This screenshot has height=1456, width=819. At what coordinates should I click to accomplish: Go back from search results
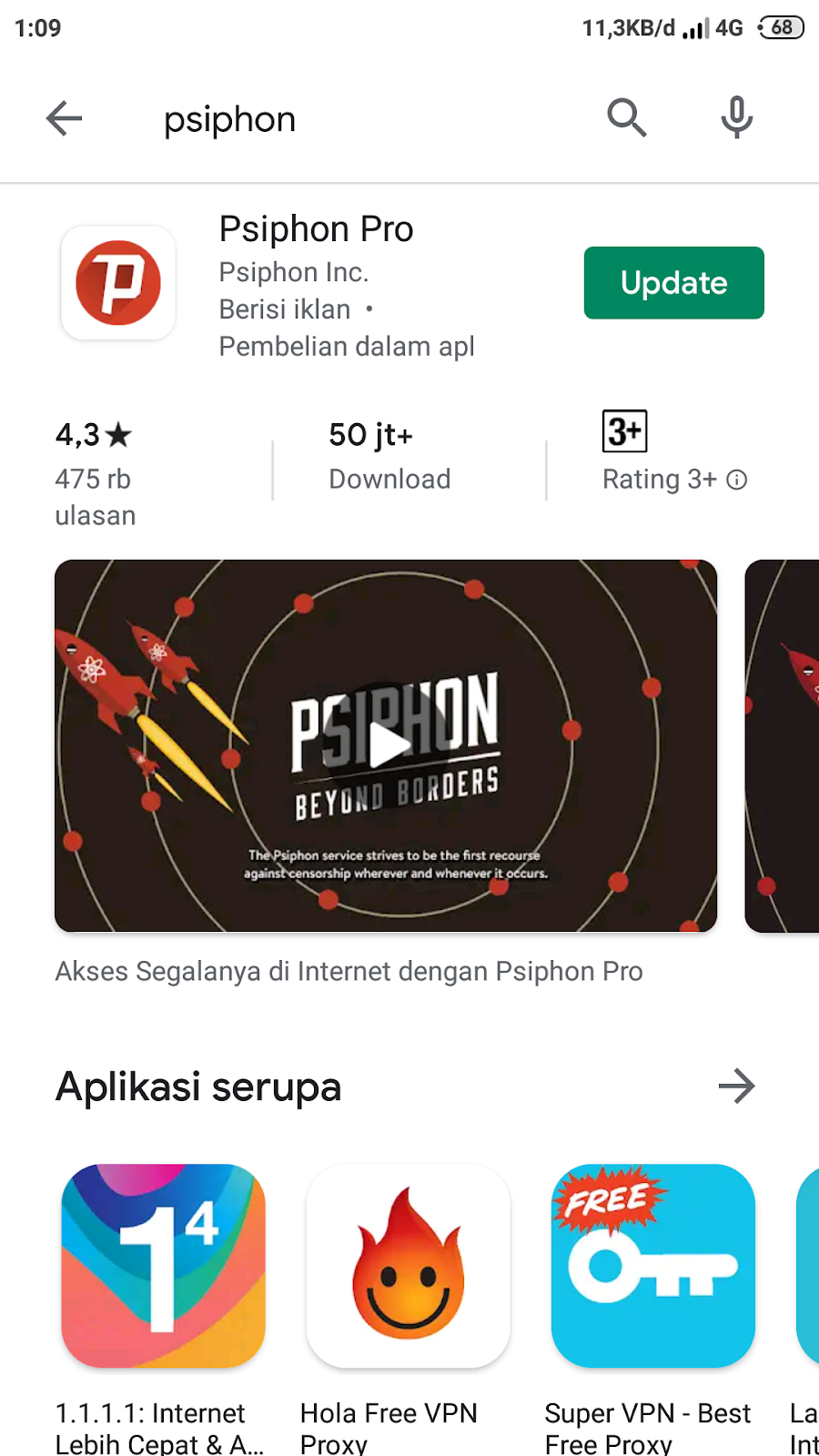click(64, 118)
